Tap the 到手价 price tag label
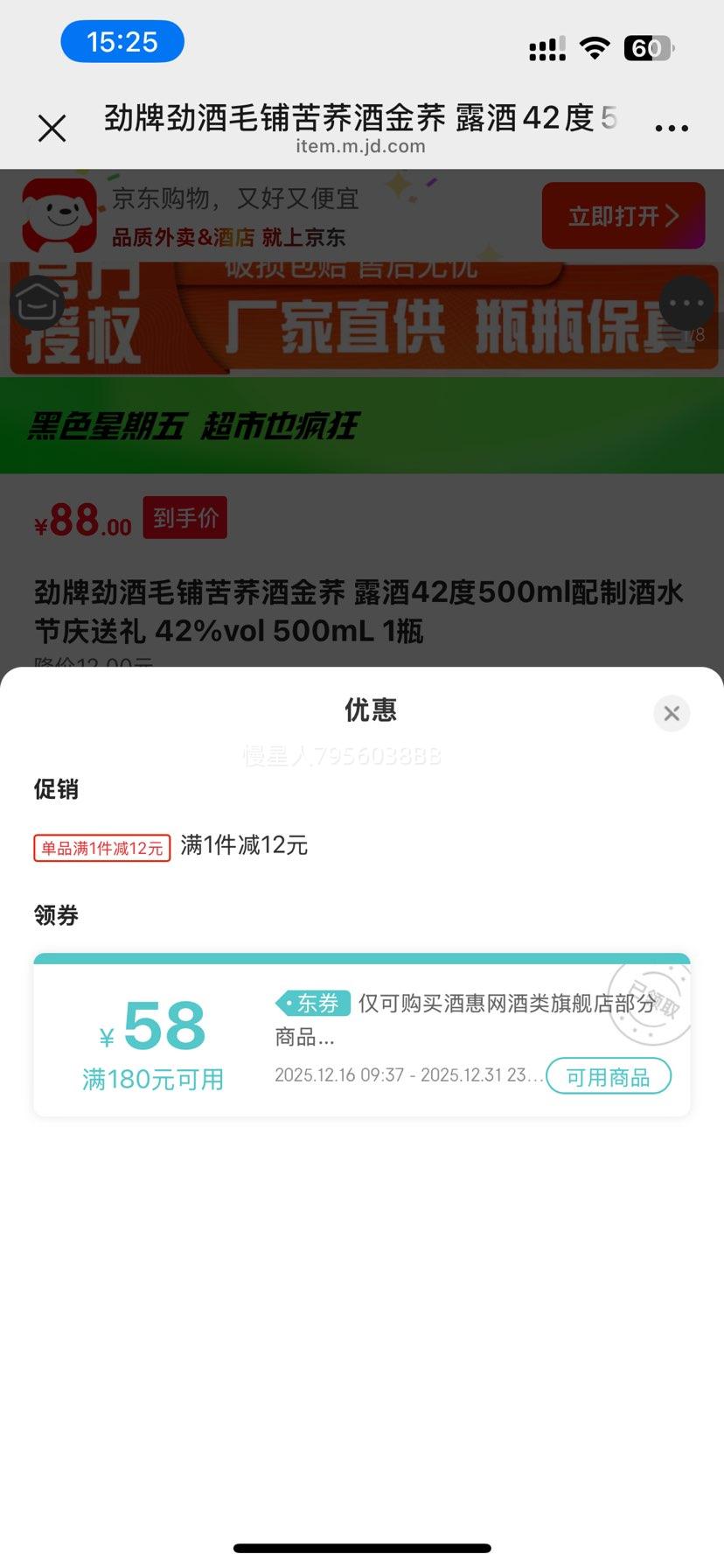 click(184, 517)
